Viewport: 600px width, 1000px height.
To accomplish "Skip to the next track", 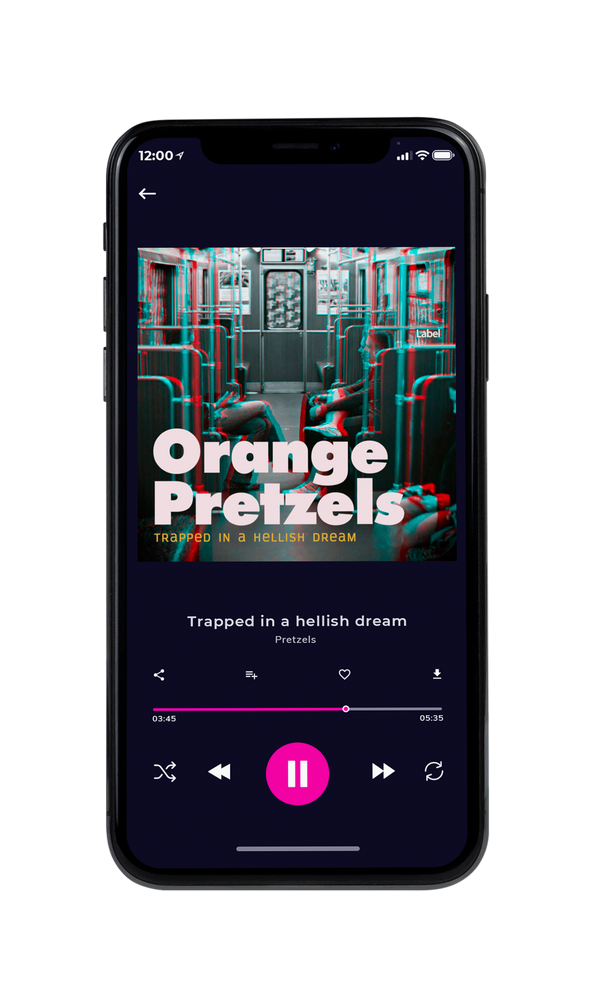I will 383,771.
